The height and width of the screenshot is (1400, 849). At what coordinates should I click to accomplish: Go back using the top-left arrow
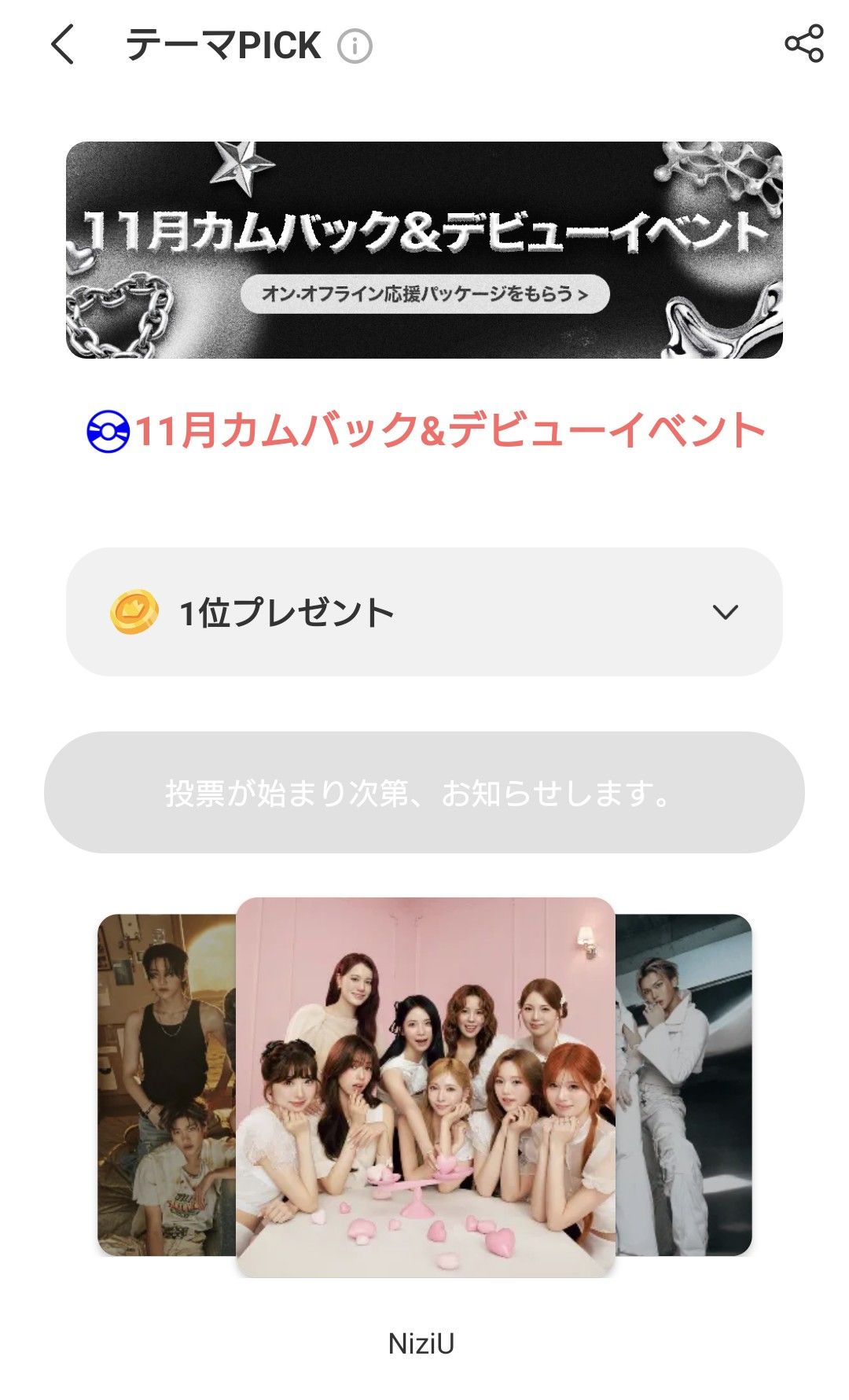(x=63, y=44)
